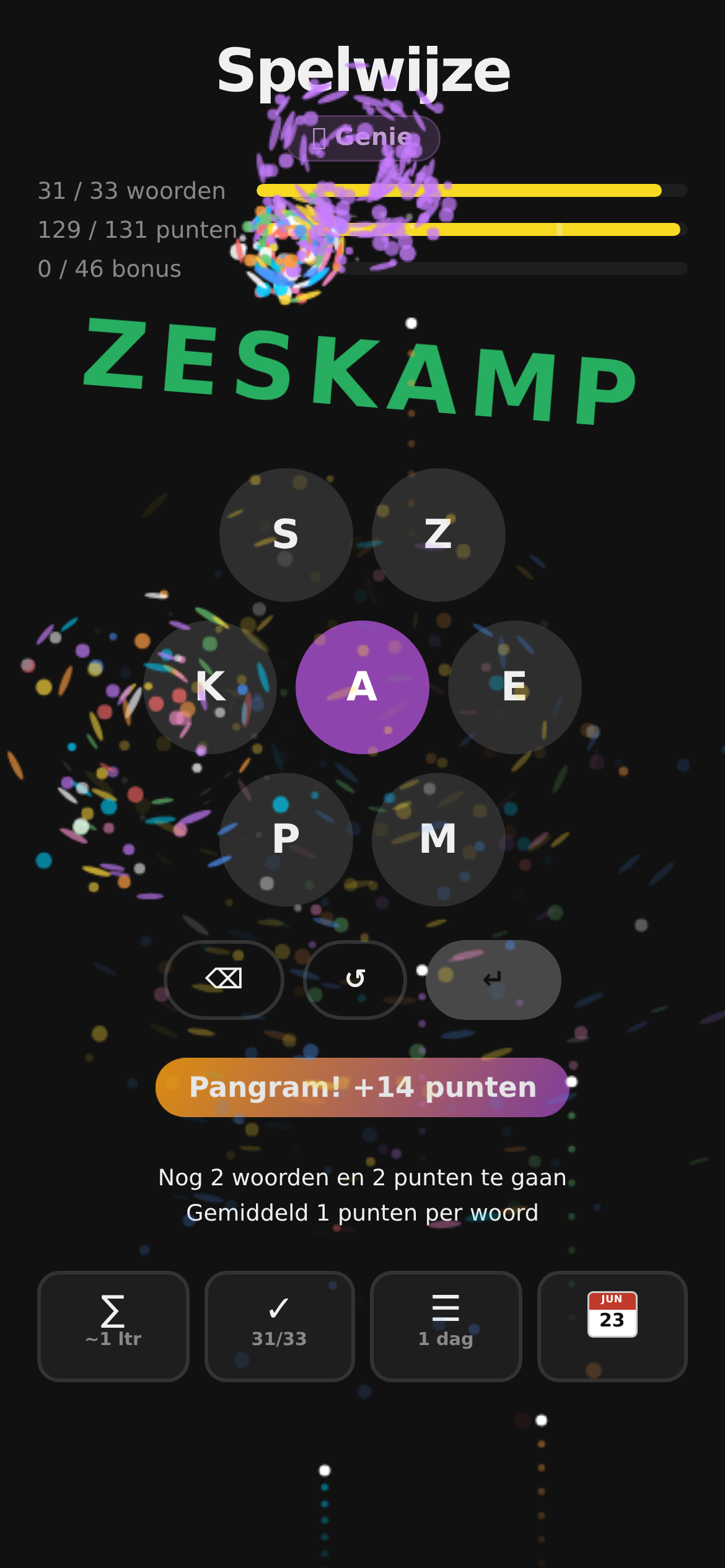Select the letter K tile
Image resolution: width=725 pixels, height=1568 pixels.
[x=210, y=687]
